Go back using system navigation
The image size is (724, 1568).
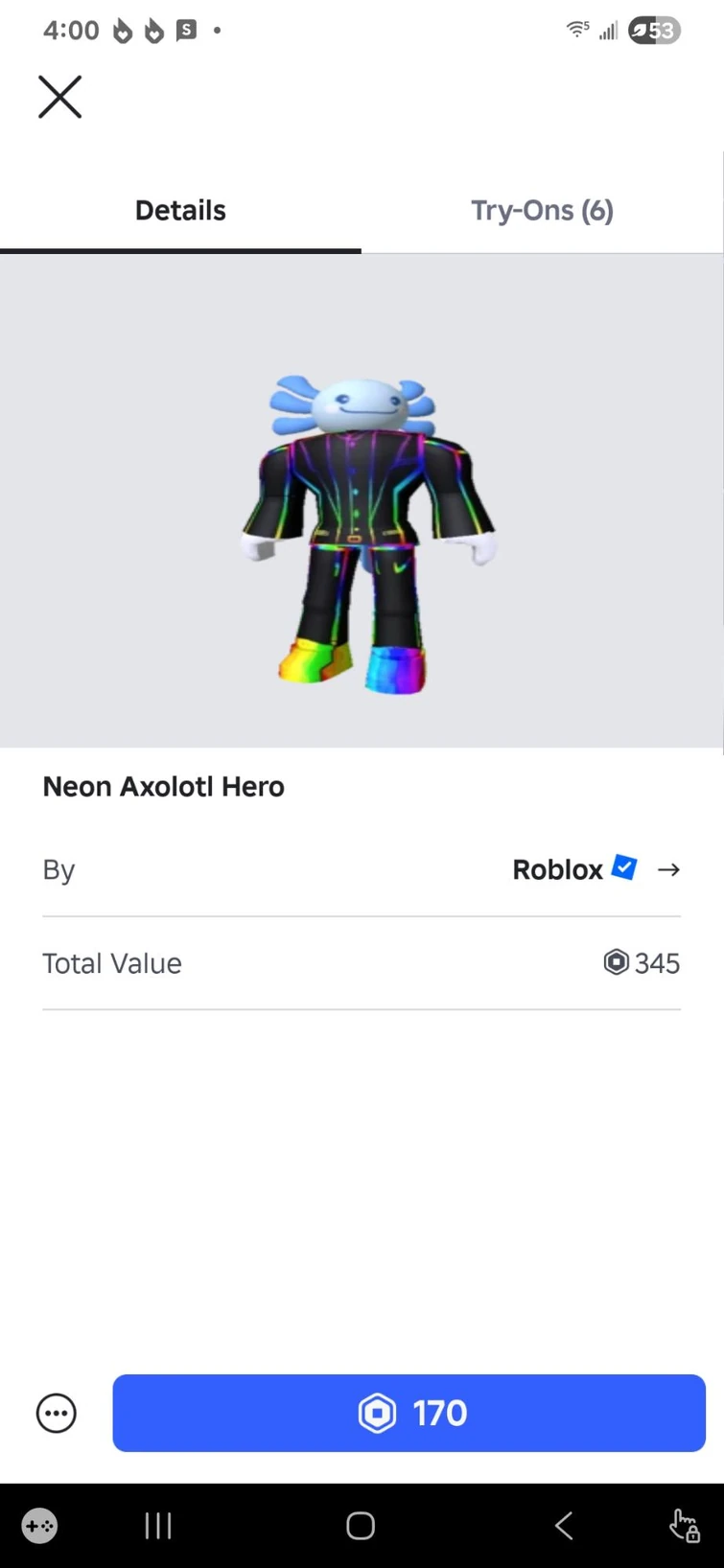tap(564, 1525)
